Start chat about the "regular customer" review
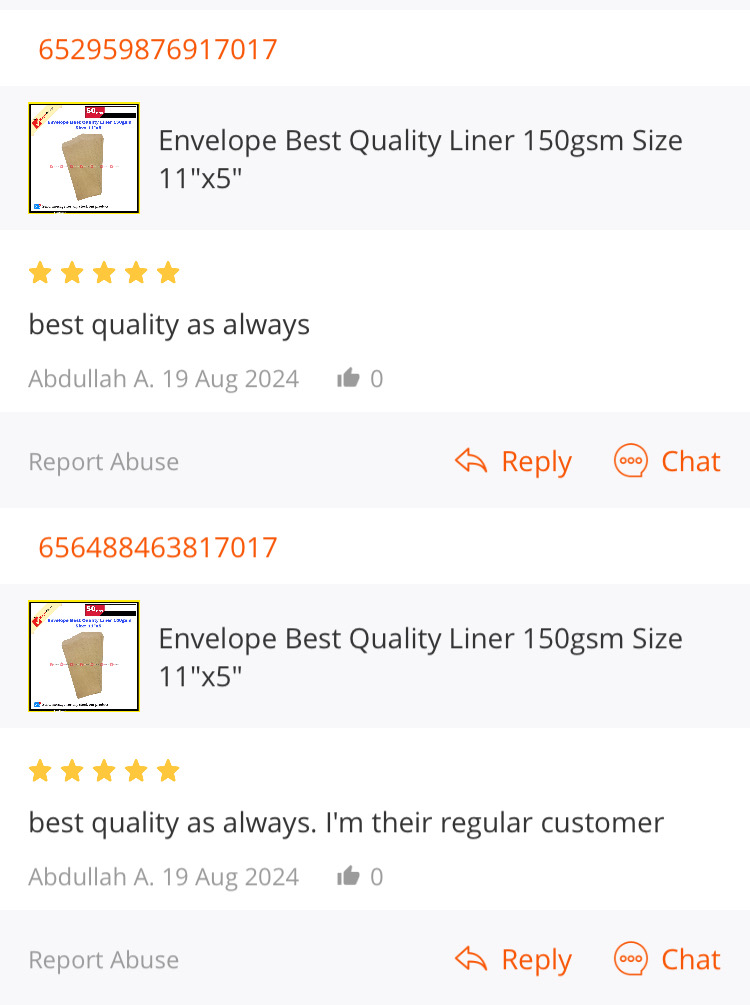The height and width of the screenshot is (1005, 750). (667, 959)
